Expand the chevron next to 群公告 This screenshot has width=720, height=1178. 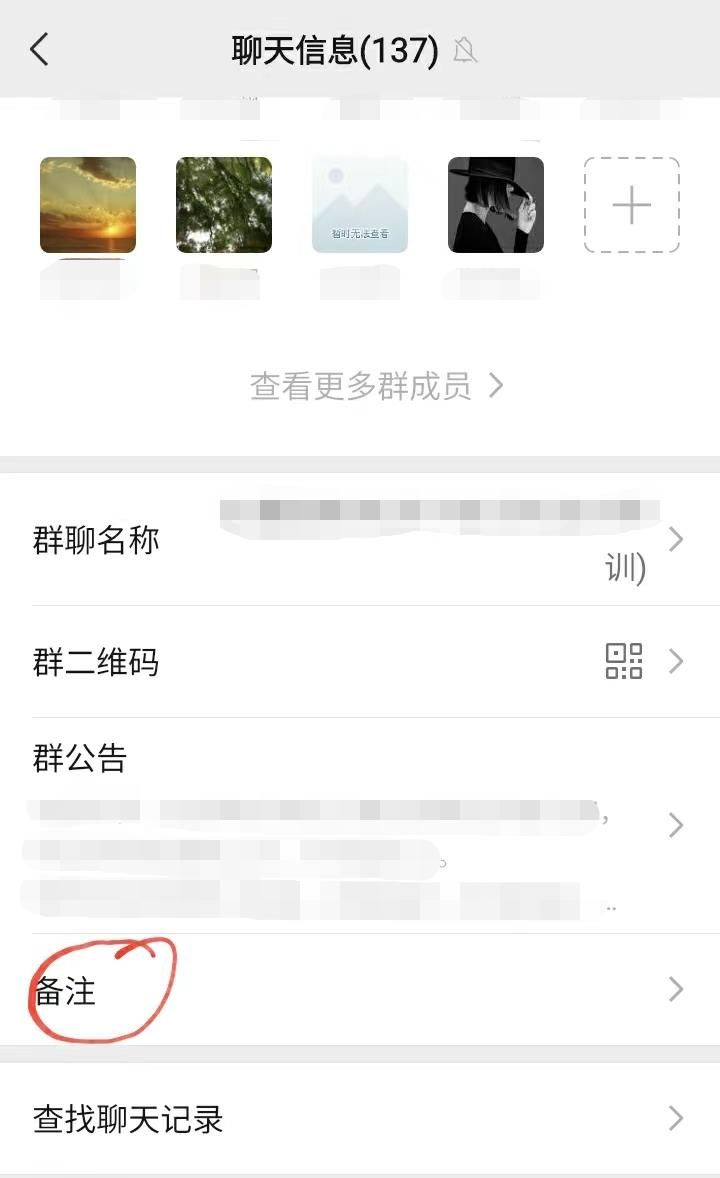(675, 825)
